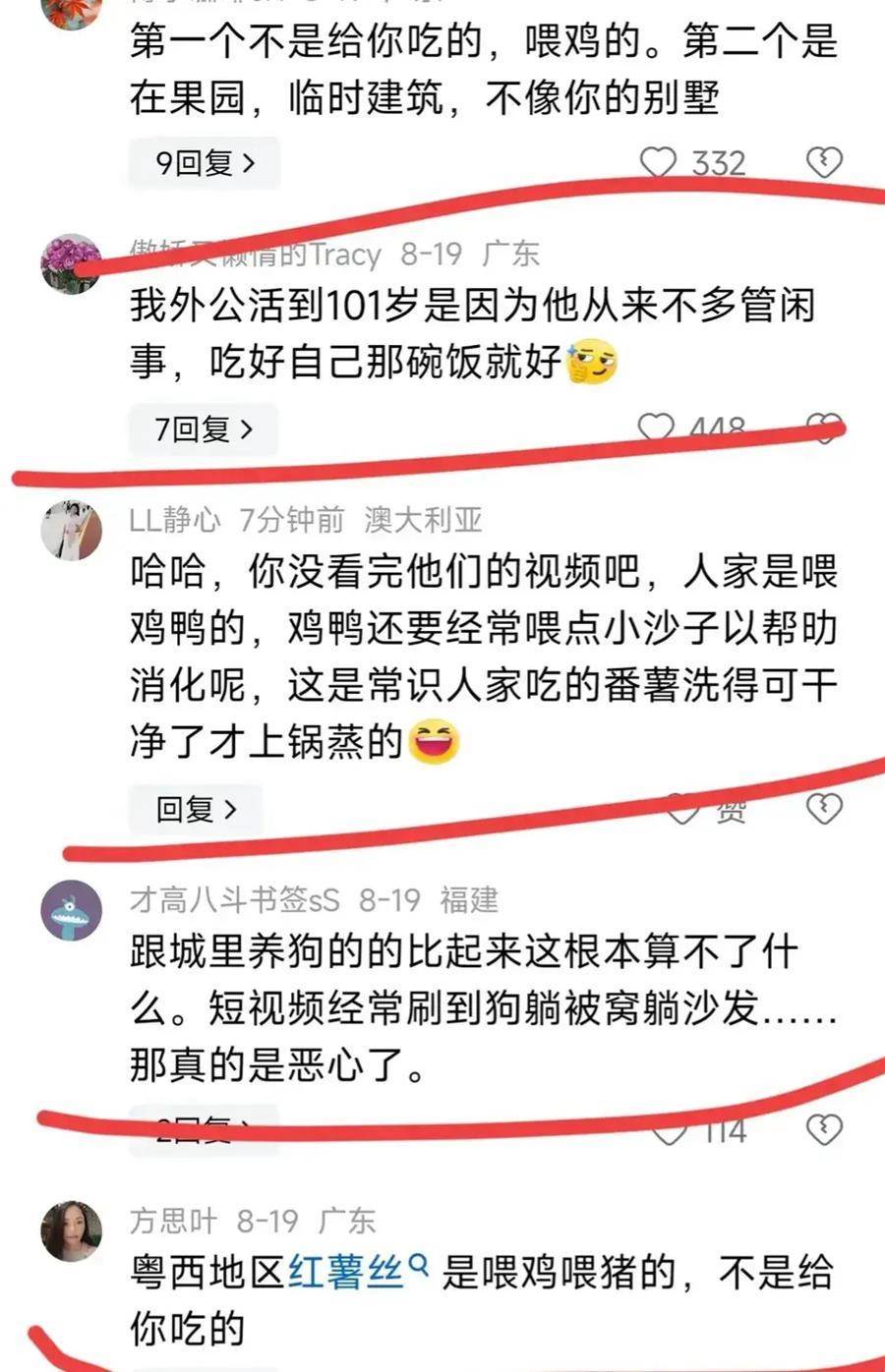Like the comment about 喂鸡的 and 果园

659,162
